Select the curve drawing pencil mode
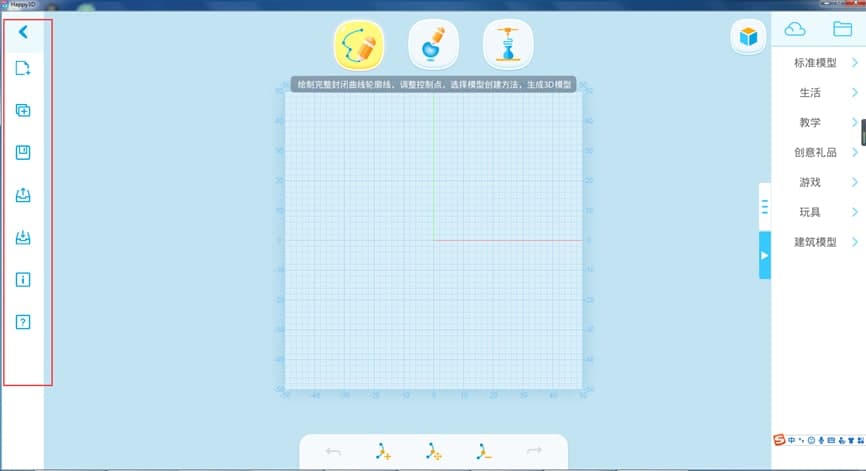The height and width of the screenshot is (471, 866). pyautogui.click(x=358, y=45)
